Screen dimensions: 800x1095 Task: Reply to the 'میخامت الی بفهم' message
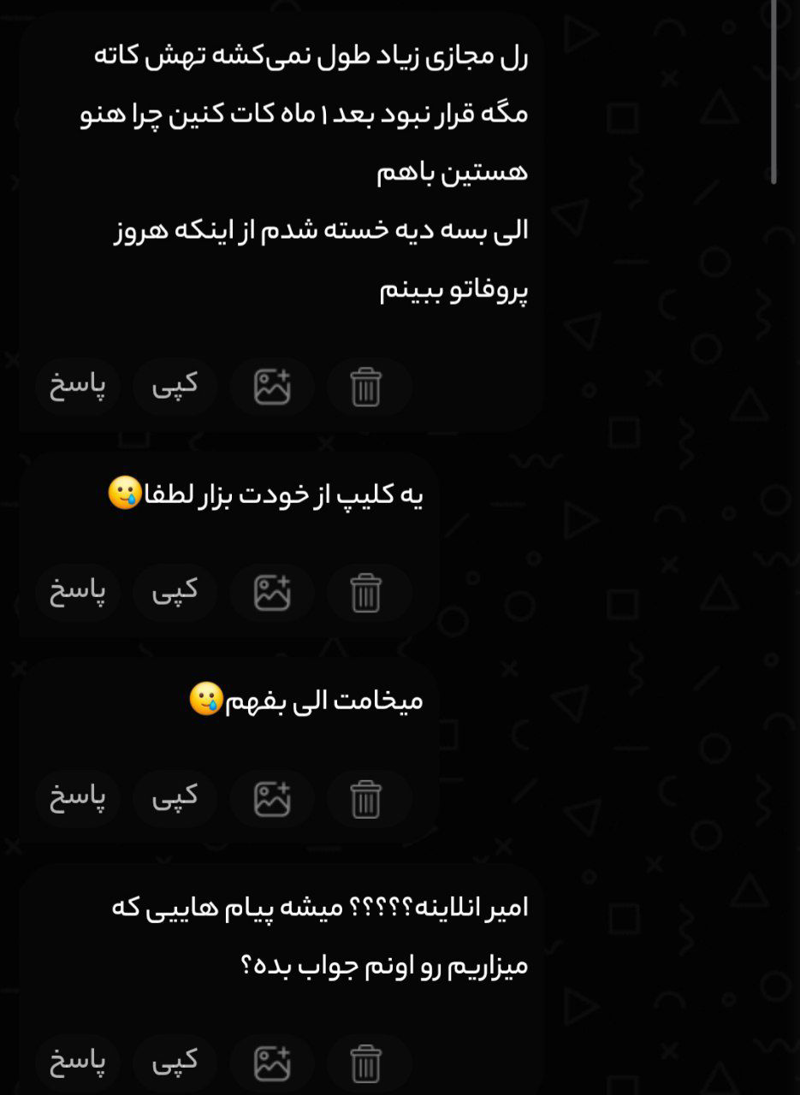[x=78, y=799]
